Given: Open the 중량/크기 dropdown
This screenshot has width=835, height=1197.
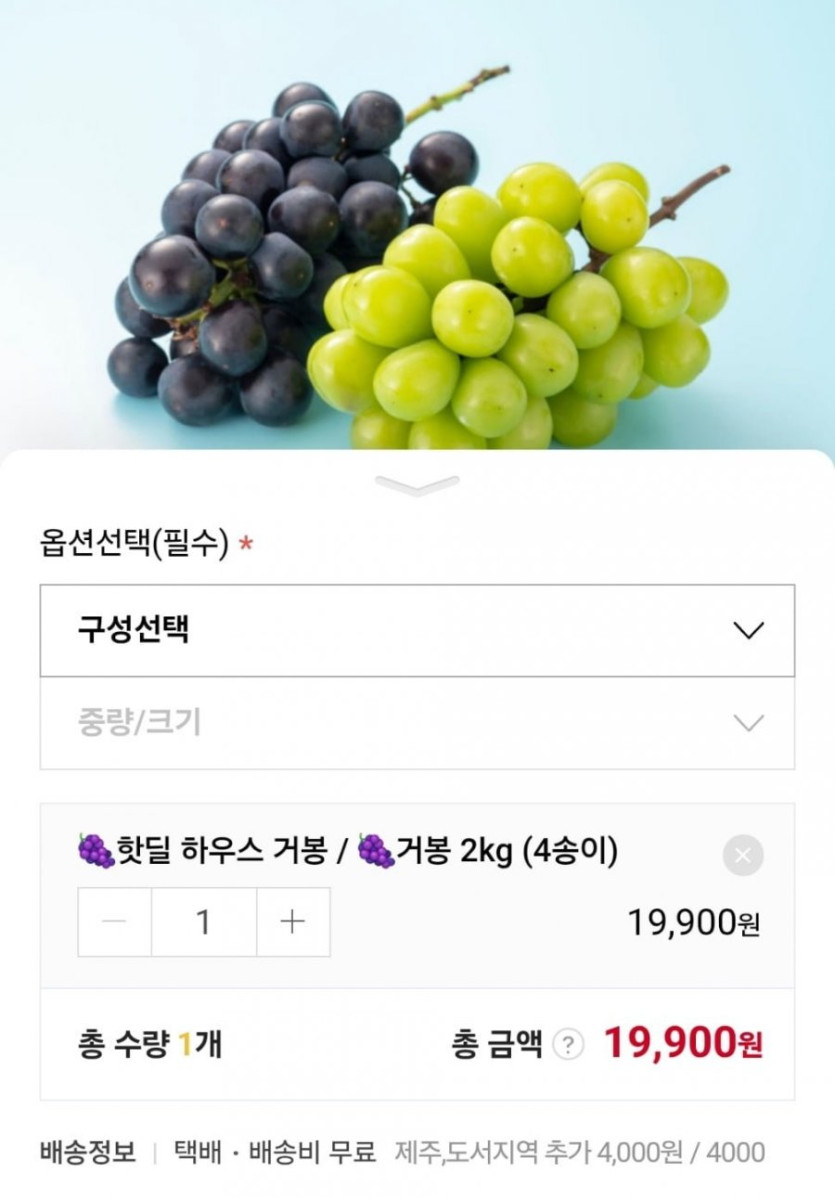Looking at the screenshot, I should 417,723.
